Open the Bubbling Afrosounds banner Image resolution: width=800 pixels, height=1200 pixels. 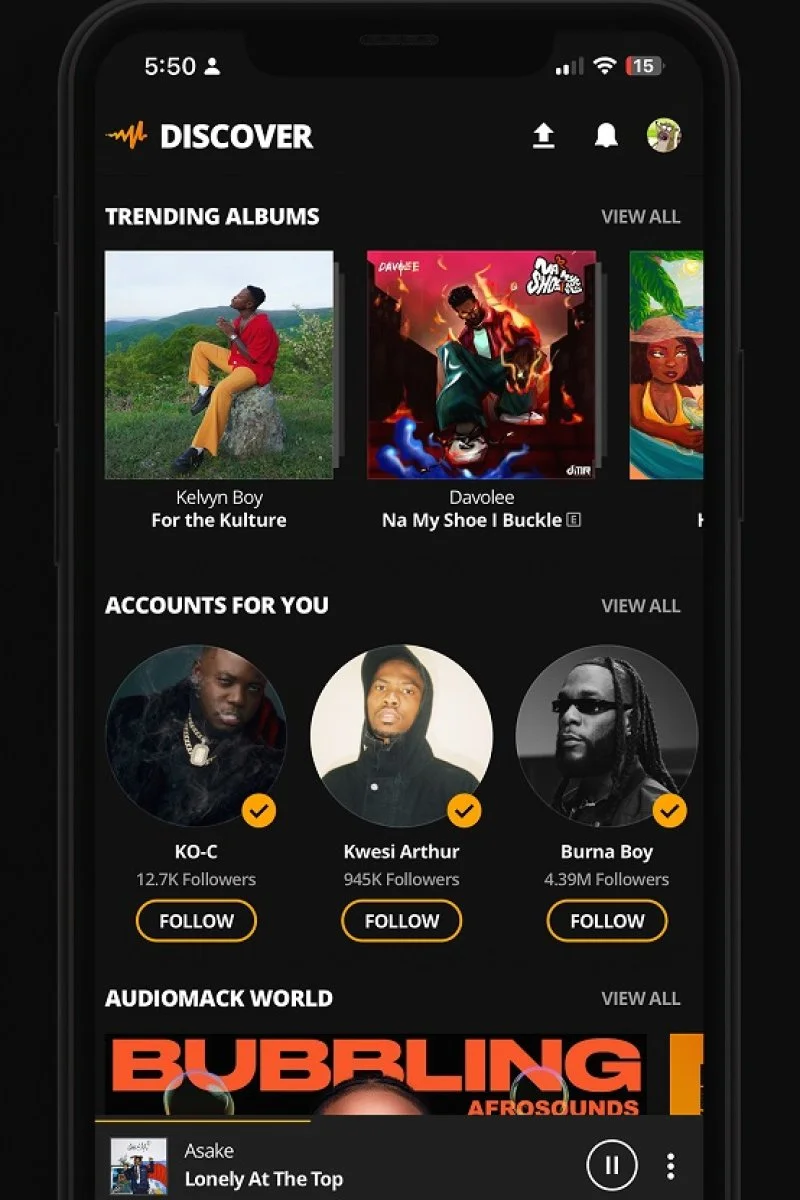click(x=375, y=1075)
